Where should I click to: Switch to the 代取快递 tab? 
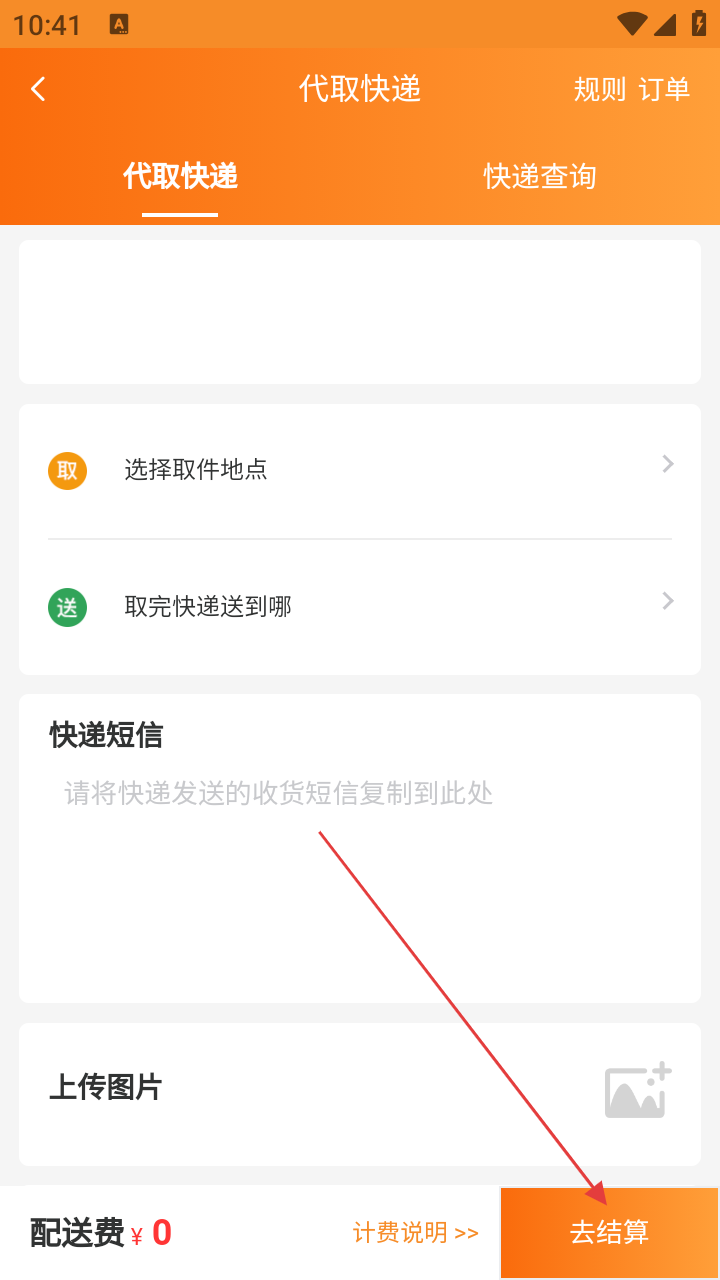180,176
